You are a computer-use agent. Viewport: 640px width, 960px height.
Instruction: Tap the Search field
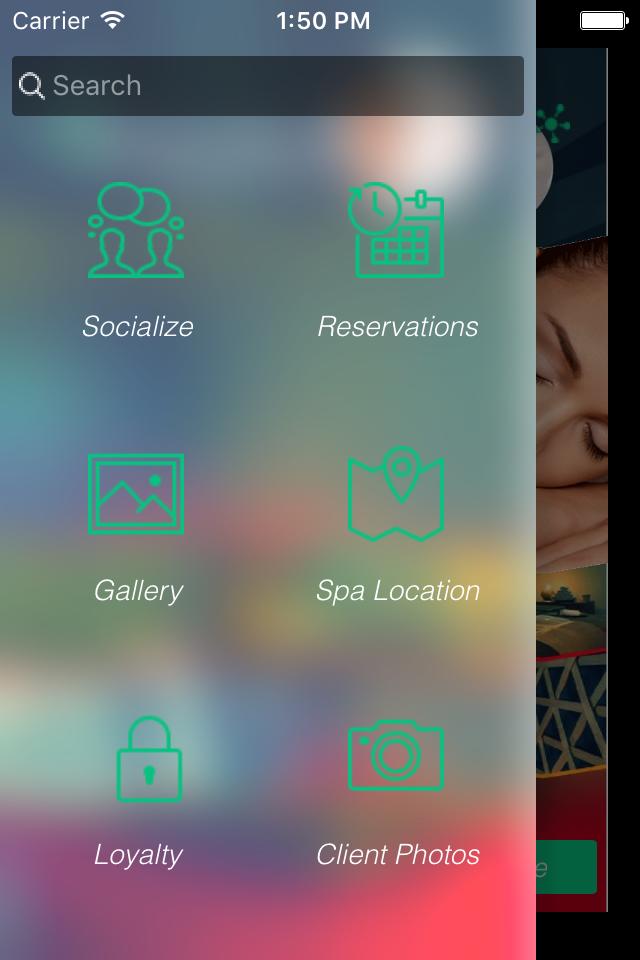point(268,86)
